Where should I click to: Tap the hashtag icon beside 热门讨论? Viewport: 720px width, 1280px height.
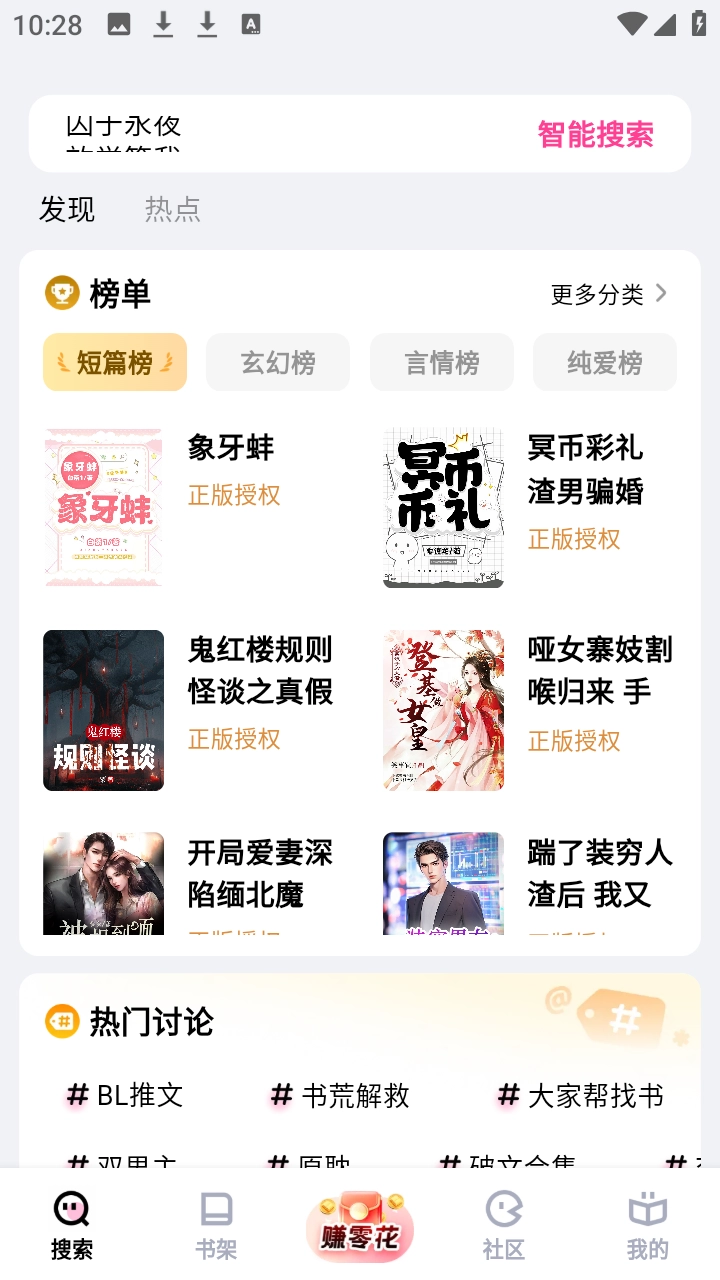[x=61, y=1022]
